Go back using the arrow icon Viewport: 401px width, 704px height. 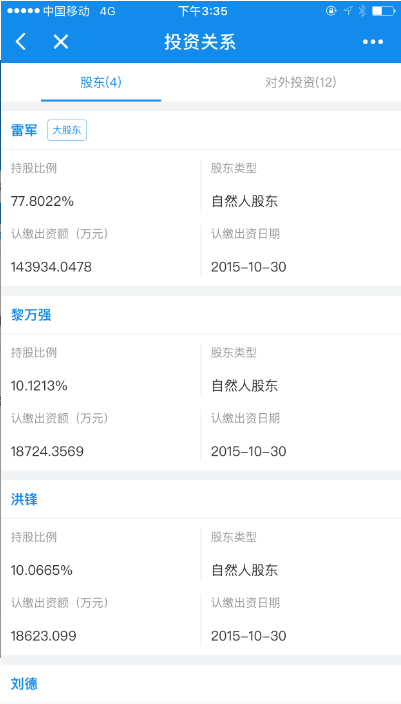[21, 42]
